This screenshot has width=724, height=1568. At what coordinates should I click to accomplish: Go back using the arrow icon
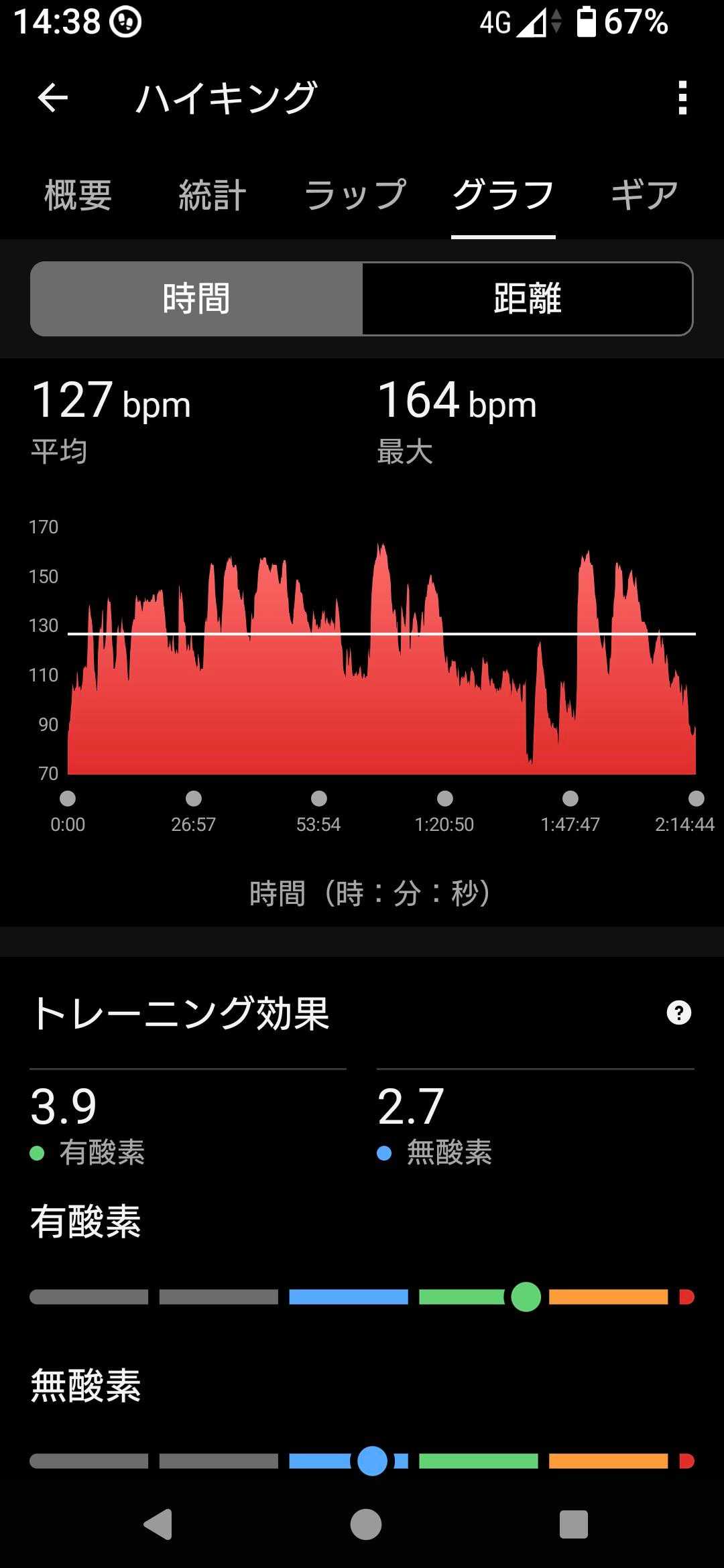(x=52, y=98)
